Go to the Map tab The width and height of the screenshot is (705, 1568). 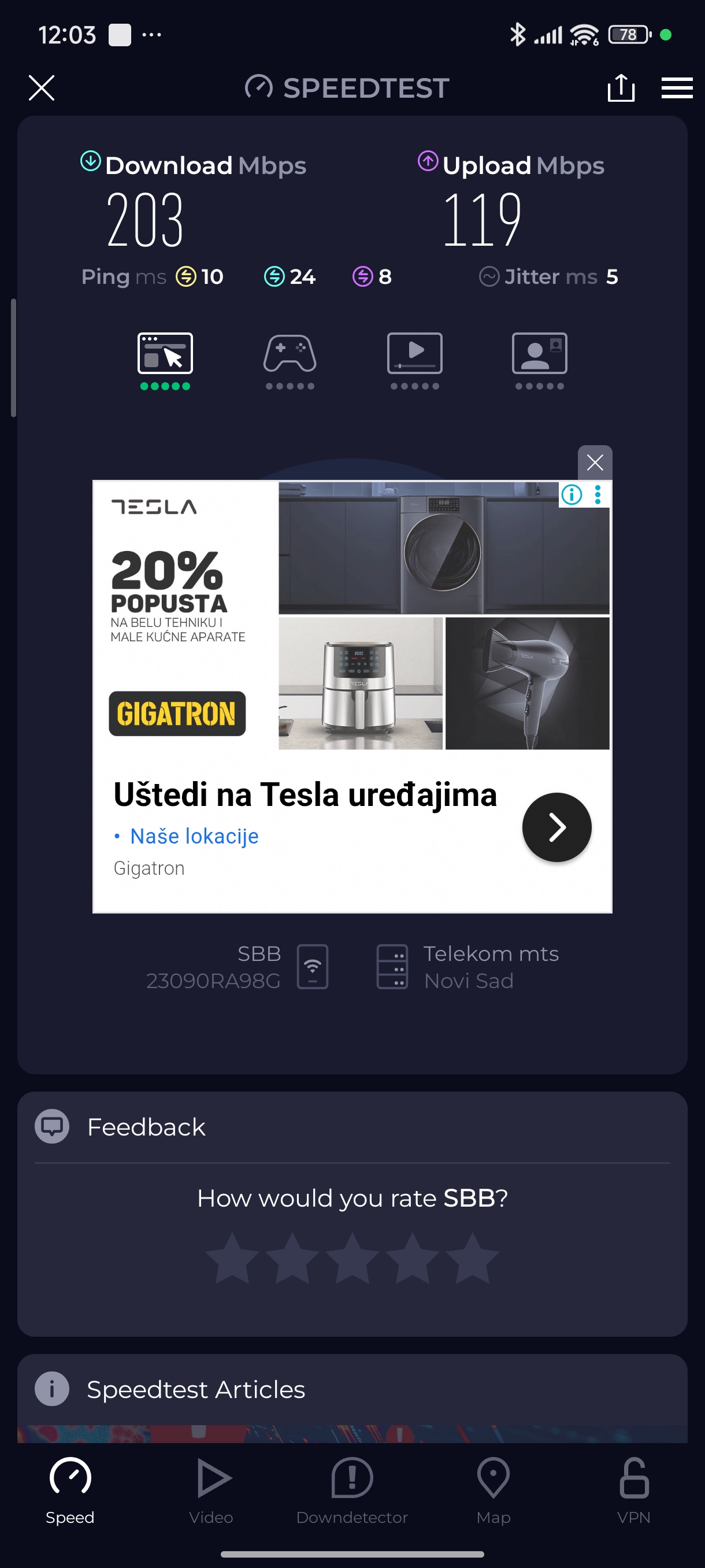click(x=493, y=1489)
